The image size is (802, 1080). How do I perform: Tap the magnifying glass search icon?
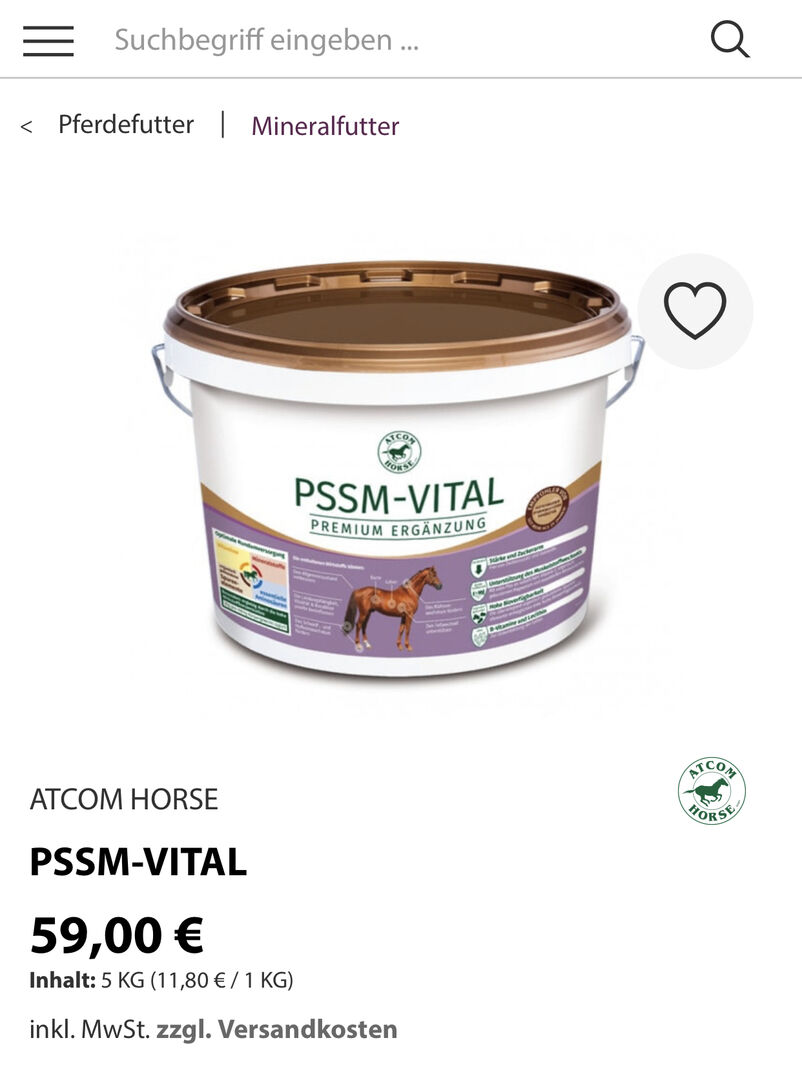(730, 40)
